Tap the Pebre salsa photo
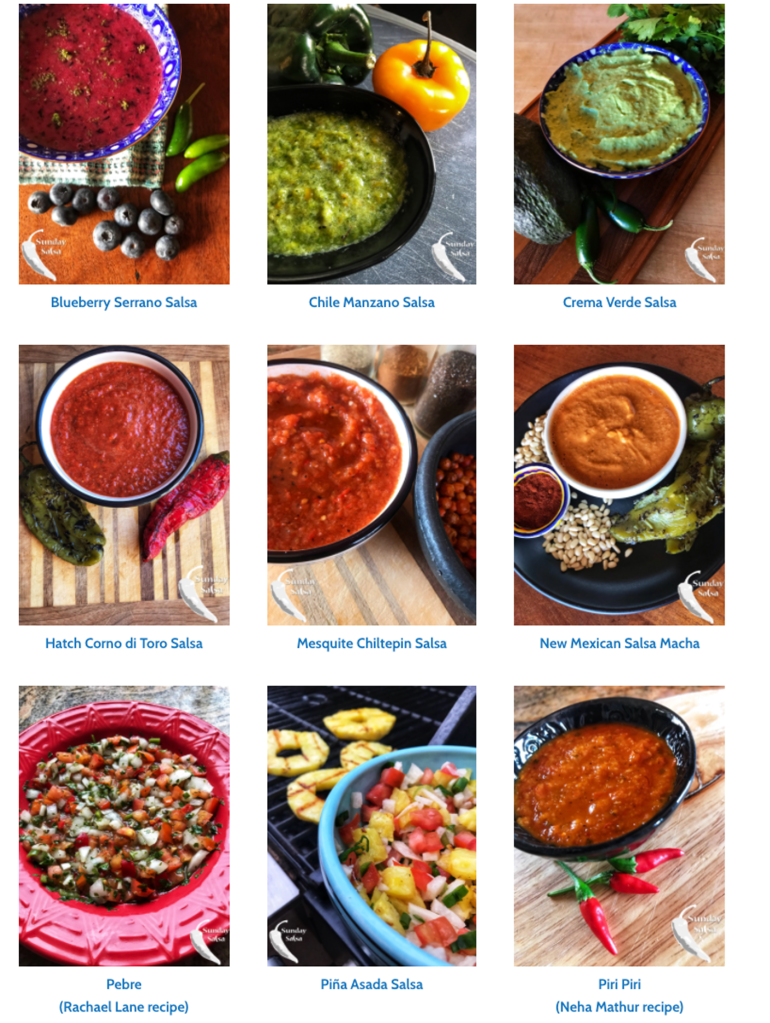The width and height of the screenshot is (770, 1023). [x=124, y=826]
